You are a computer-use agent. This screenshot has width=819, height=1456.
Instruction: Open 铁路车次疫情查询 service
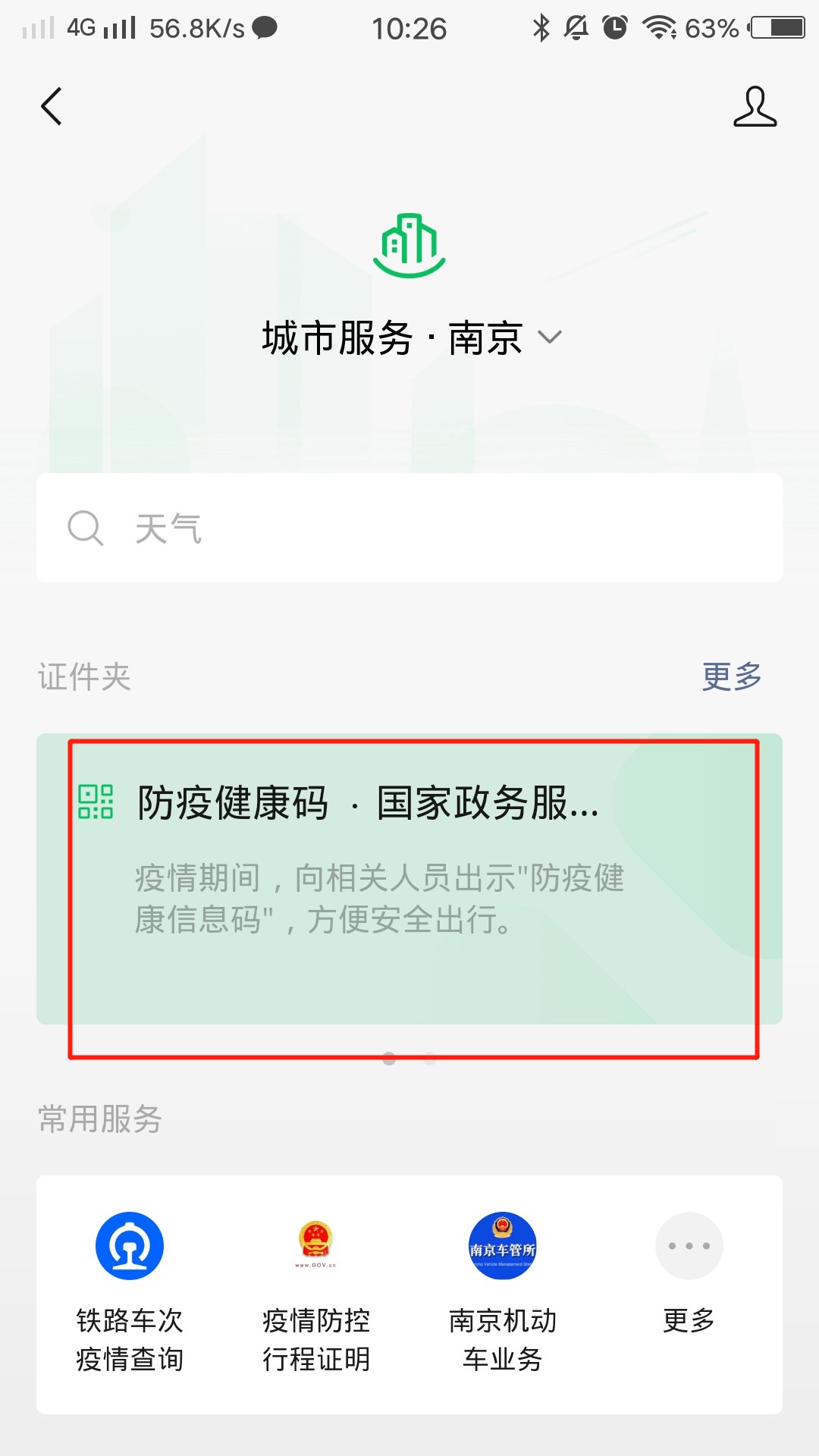130,1289
